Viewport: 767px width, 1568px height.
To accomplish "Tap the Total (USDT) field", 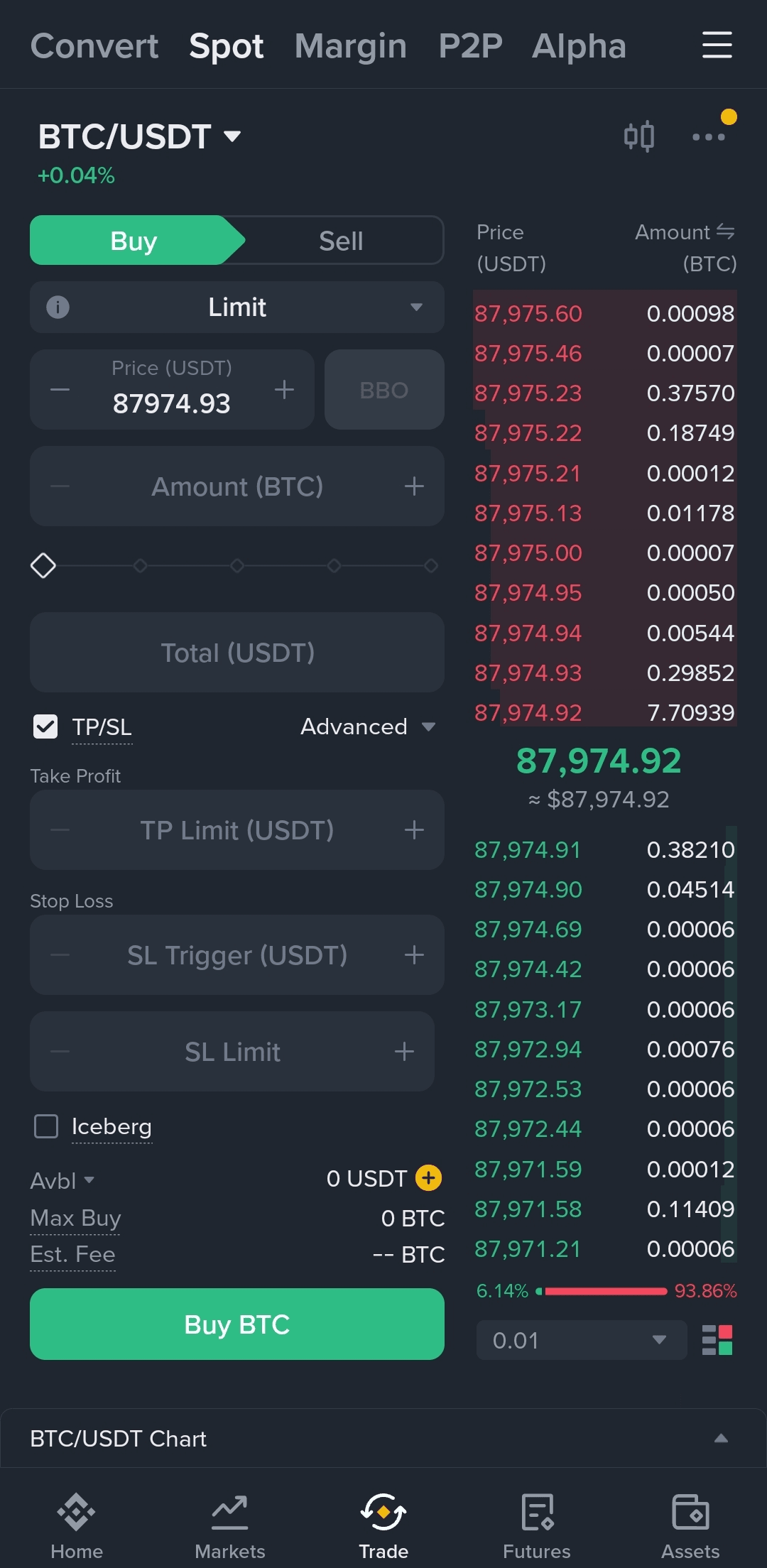I will [237, 653].
